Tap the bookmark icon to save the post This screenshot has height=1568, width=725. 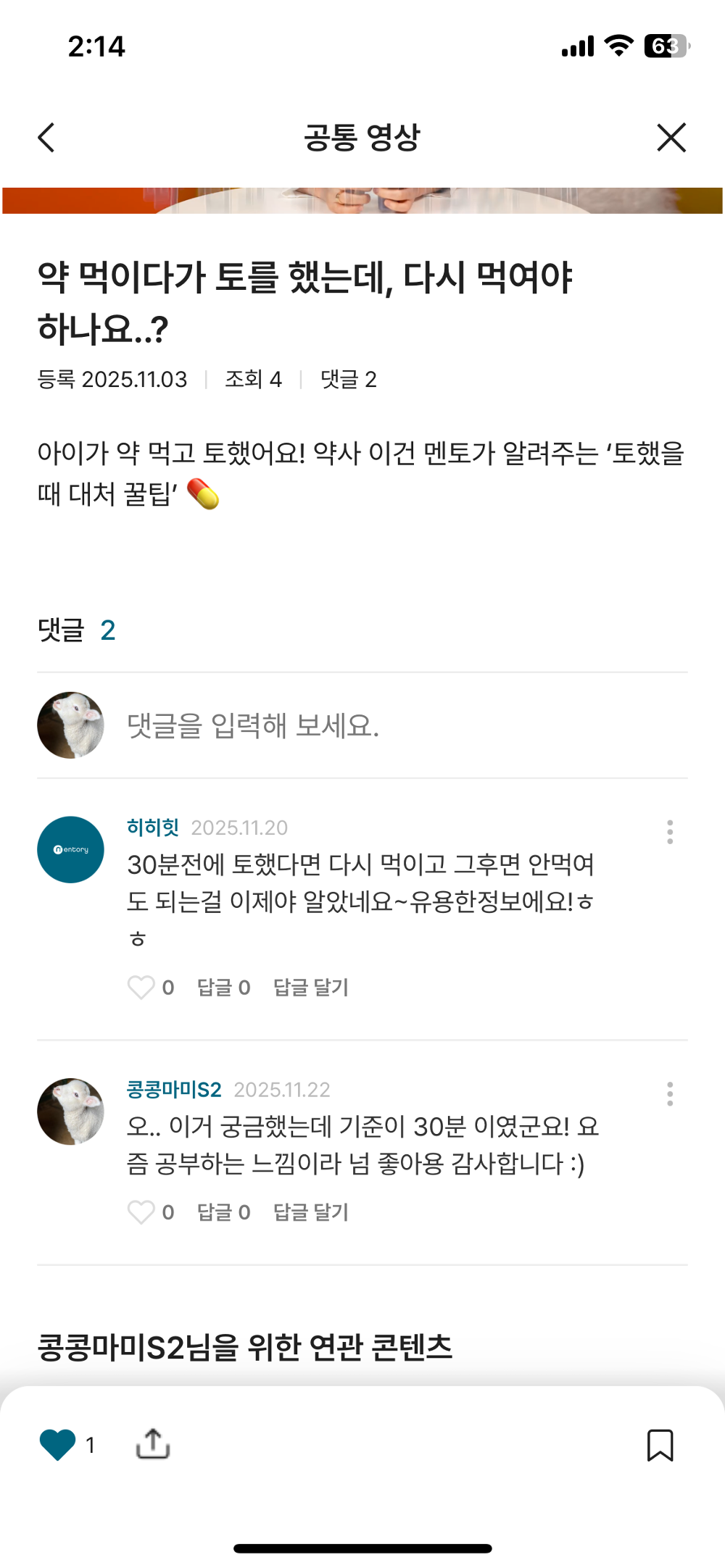point(661,1445)
